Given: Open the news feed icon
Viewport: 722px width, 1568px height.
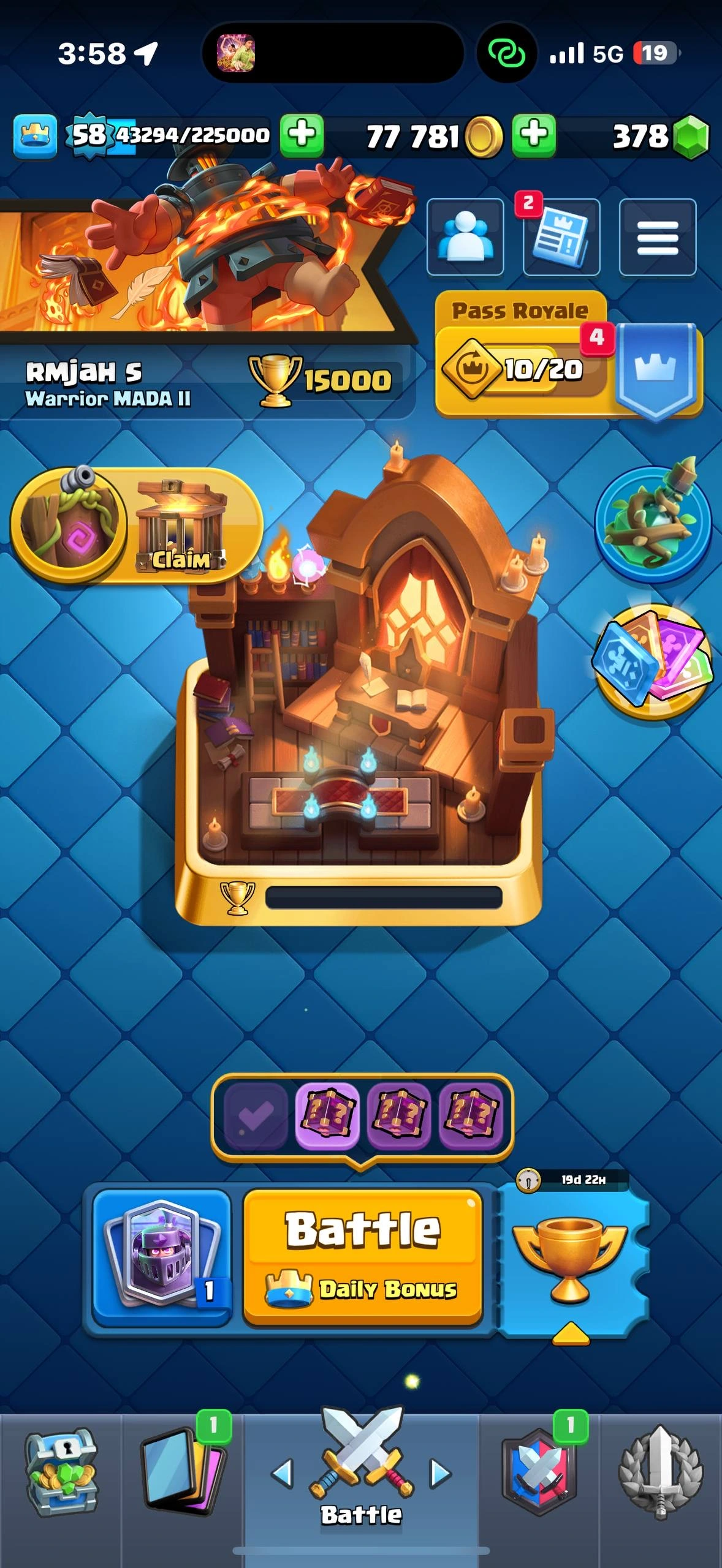Looking at the screenshot, I should (x=561, y=237).
